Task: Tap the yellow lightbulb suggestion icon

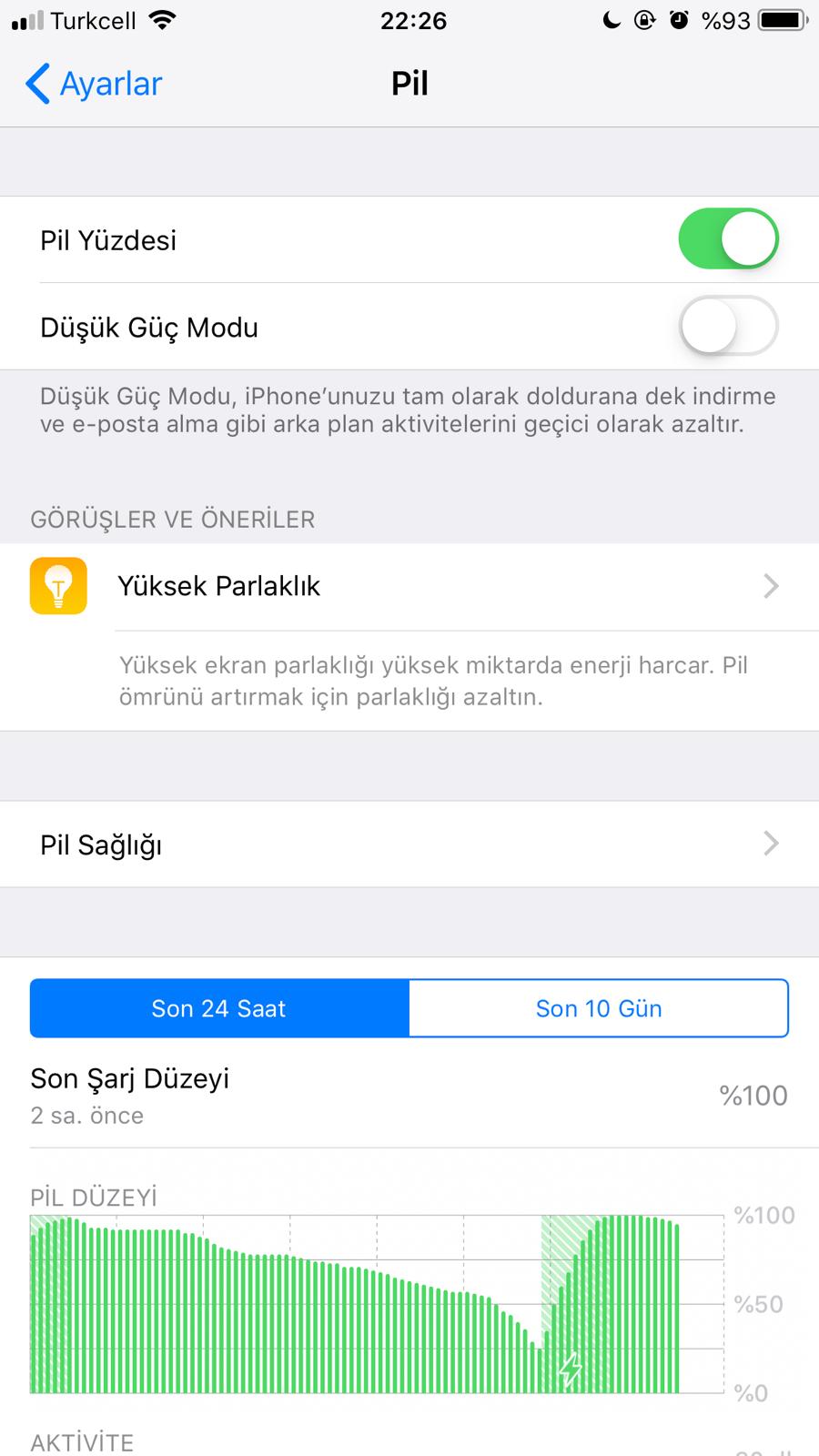Action: (58, 586)
